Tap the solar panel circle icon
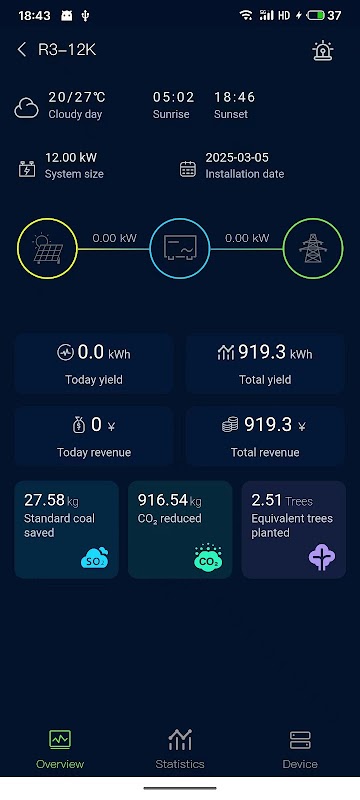The image size is (360, 800). click(47, 248)
